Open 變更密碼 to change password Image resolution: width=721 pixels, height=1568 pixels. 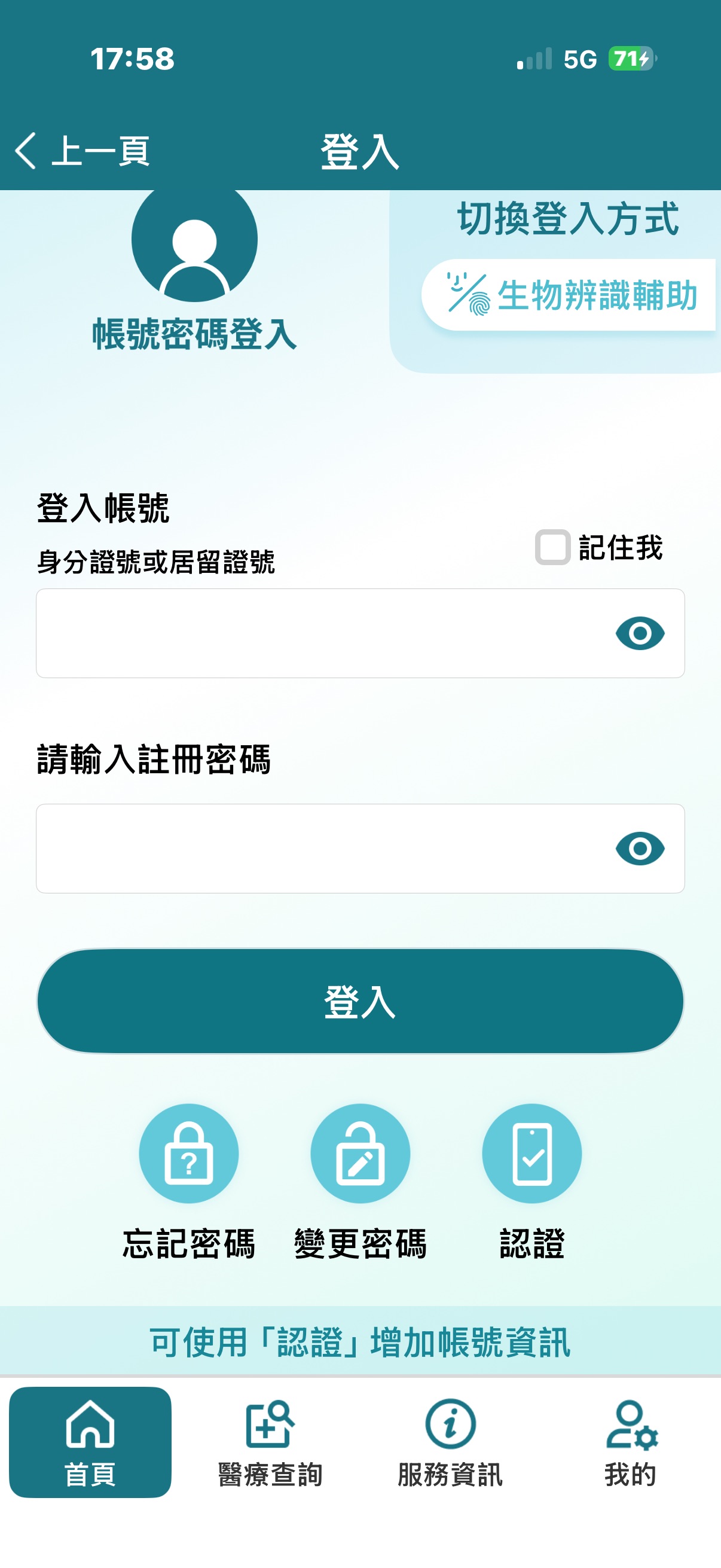click(x=360, y=1154)
